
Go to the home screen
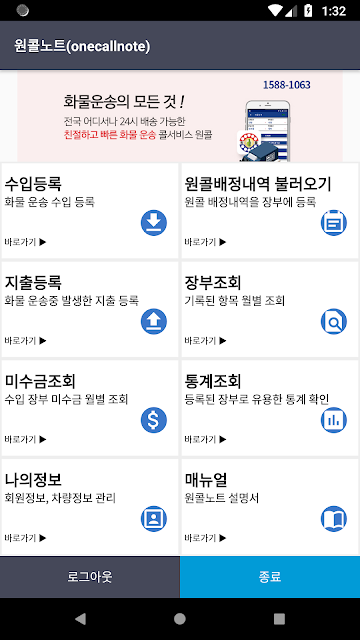pos(180,619)
